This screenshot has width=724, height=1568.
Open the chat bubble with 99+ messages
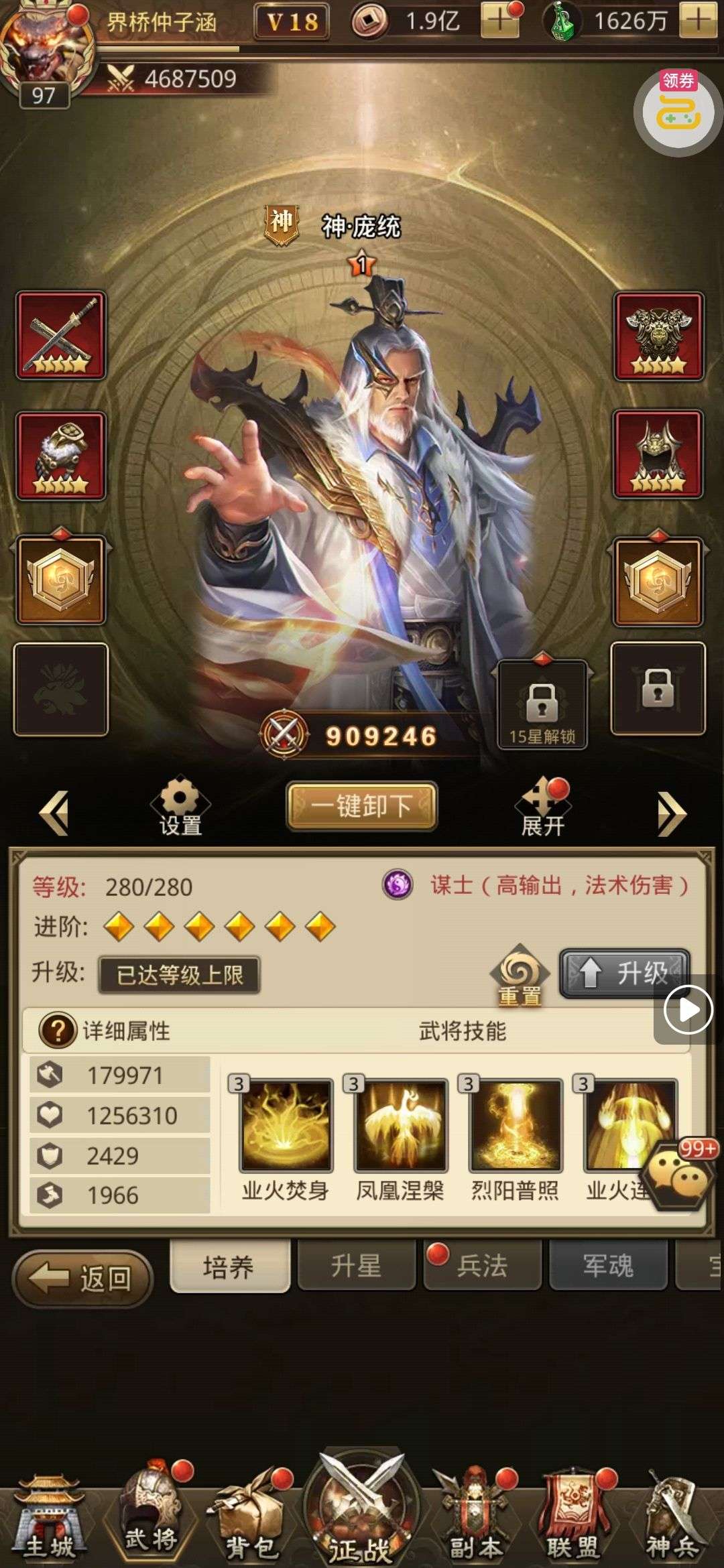pyautogui.click(x=677, y=1179)
